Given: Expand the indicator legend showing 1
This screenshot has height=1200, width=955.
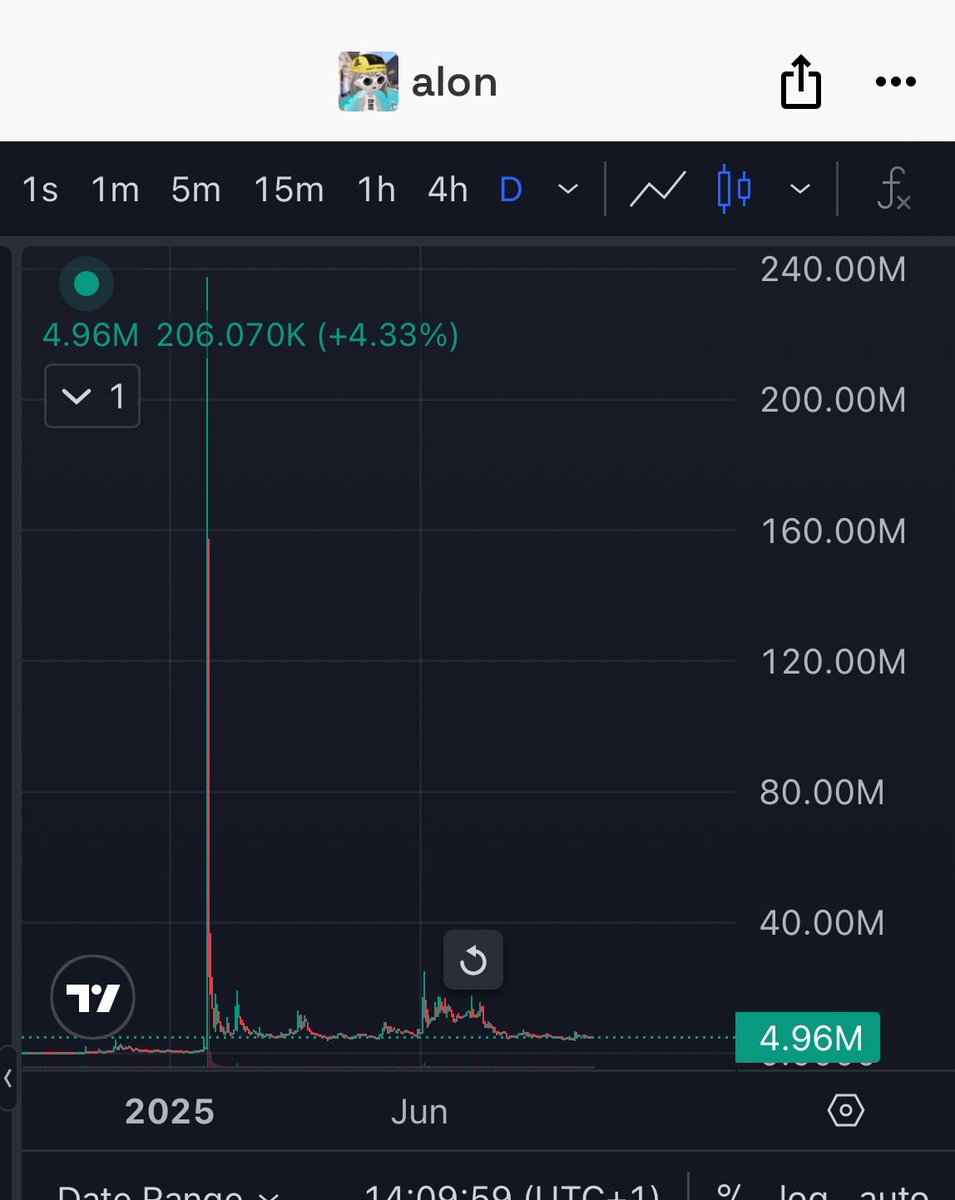Looking at the screenshot, I should point(92,397).
